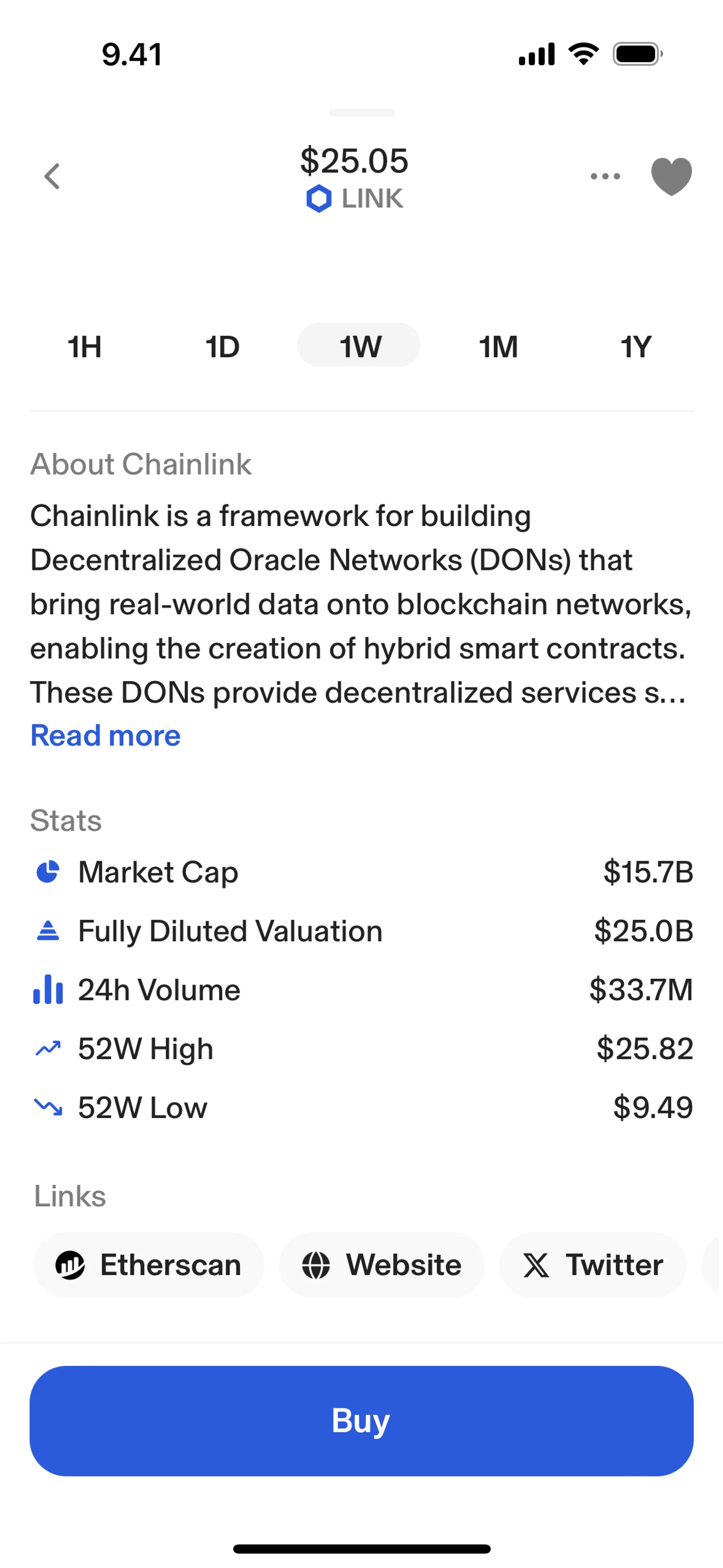Open the three-dot overflow menu
The height and width of the screenshot is (1568, 723).
pyautogui.click(x=605, y=177)
